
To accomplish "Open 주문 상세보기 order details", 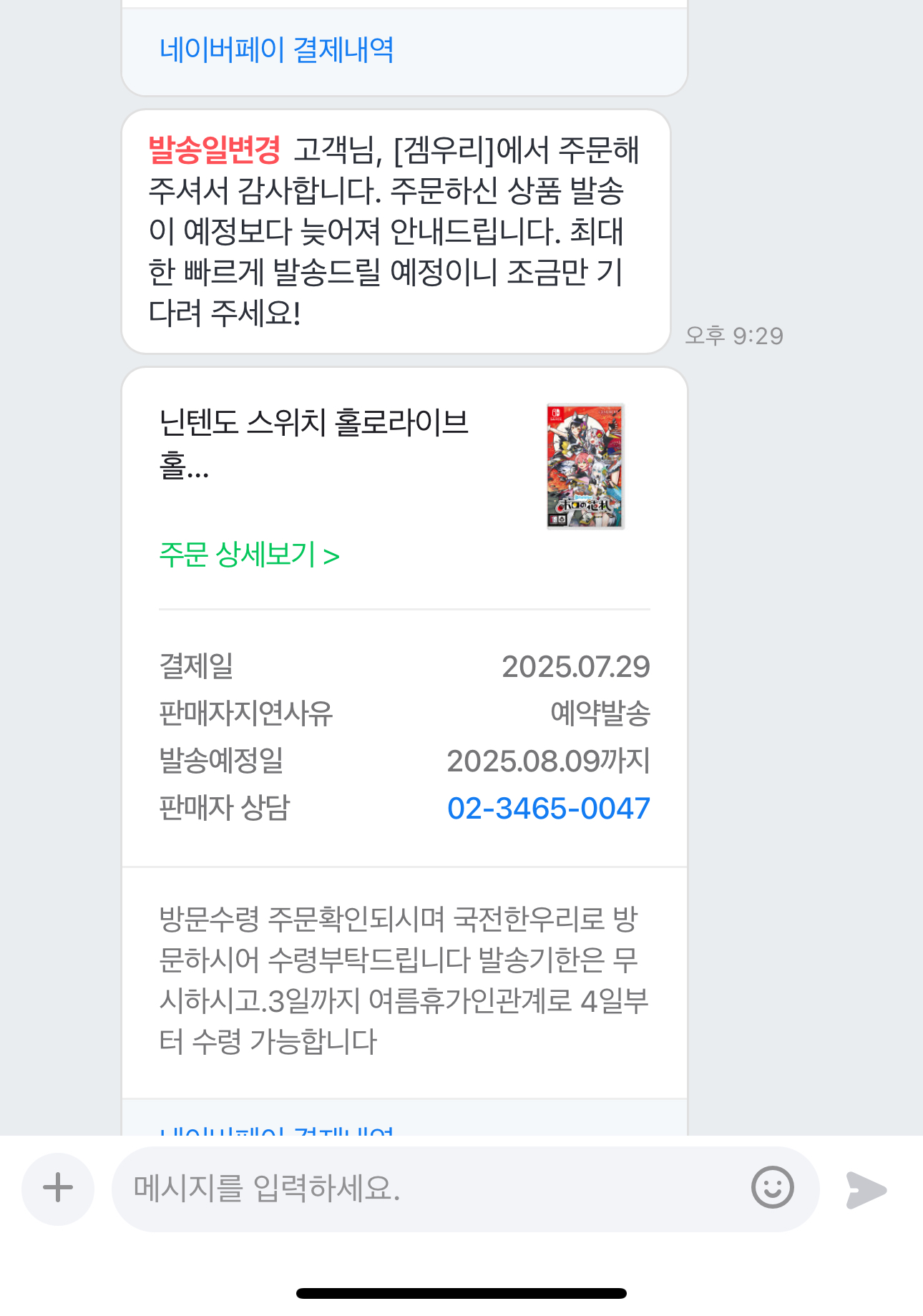I will [x=249, y=555].
